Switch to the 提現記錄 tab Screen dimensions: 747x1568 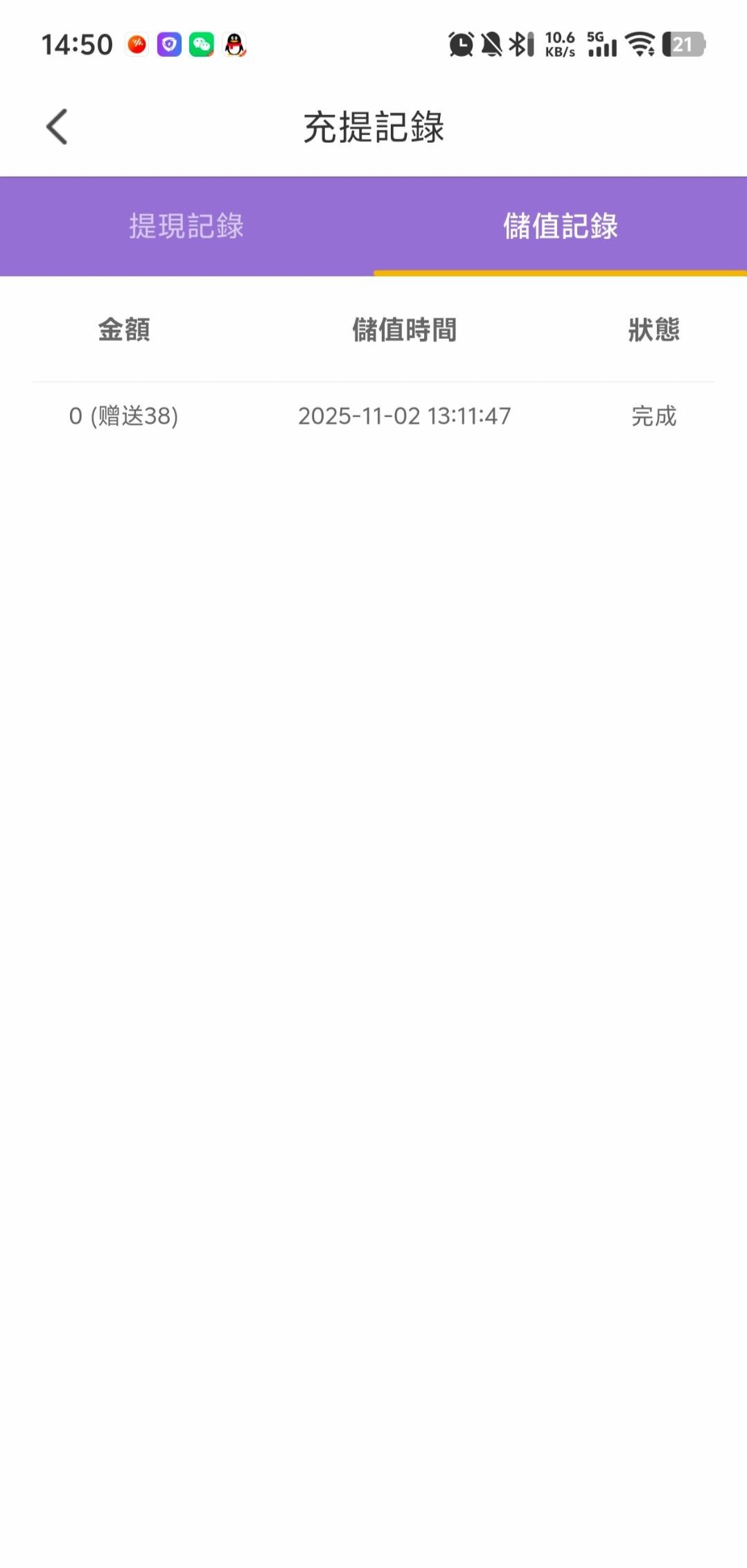tap(186, 227)
